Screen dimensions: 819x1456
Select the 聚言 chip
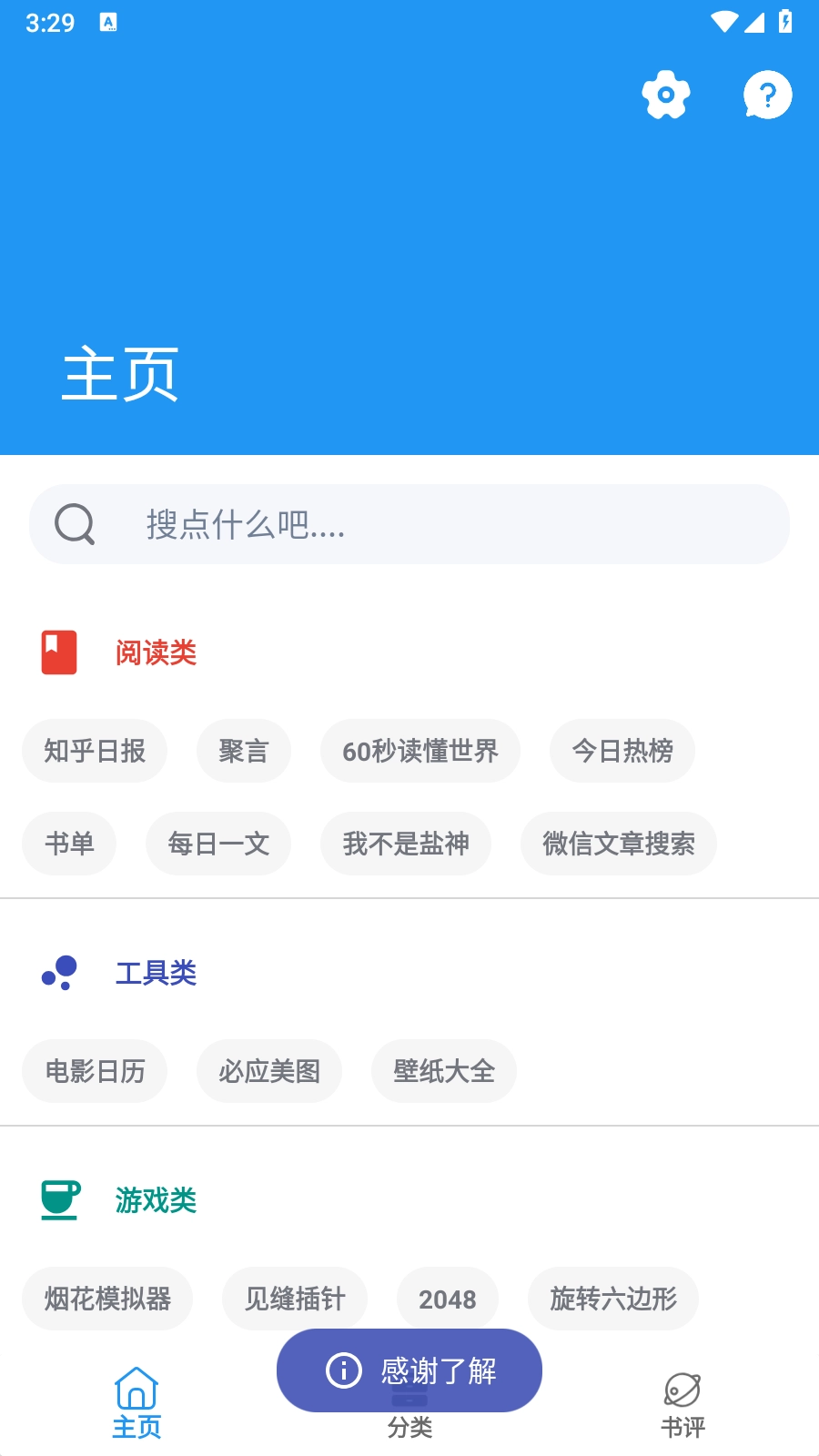[244, 751]
